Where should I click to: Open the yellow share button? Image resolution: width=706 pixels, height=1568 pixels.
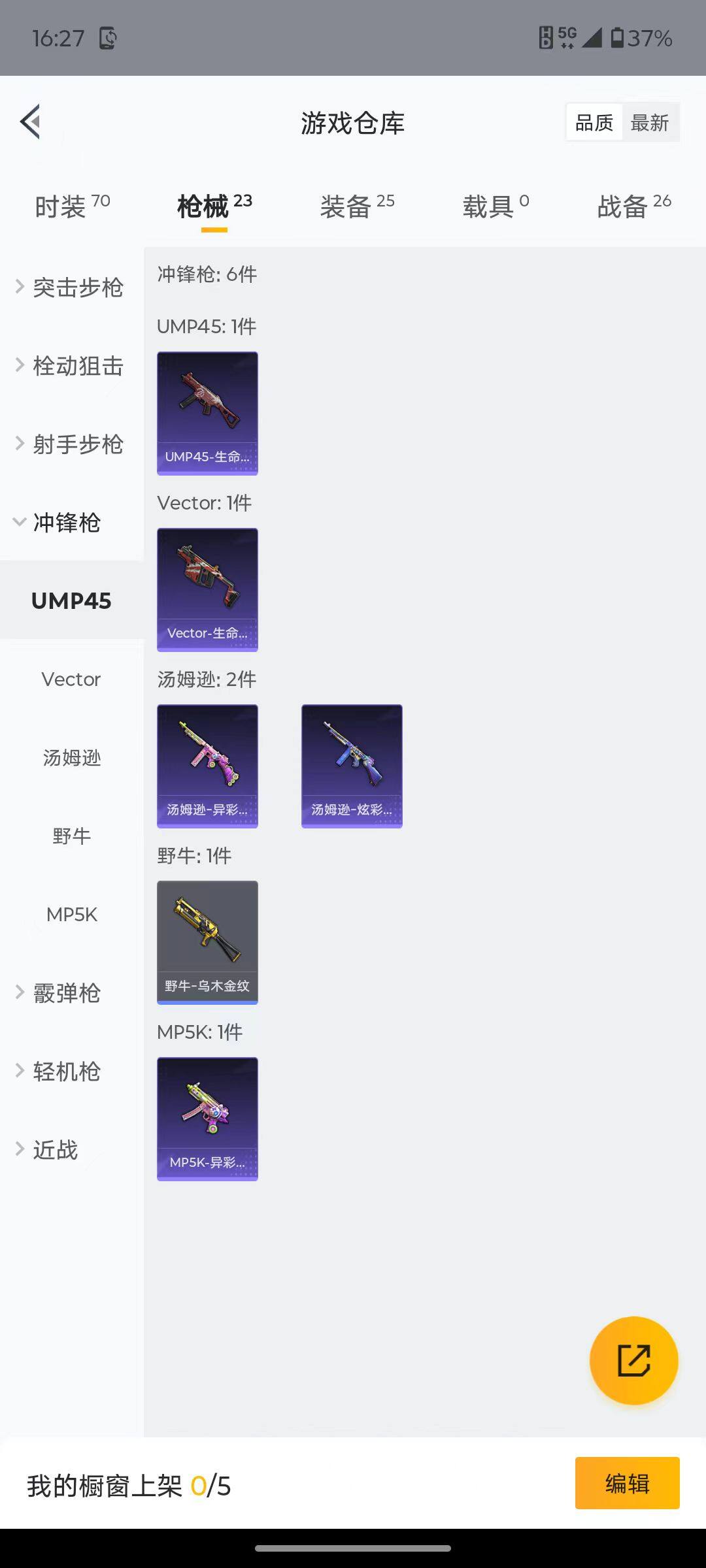coord(635,1359)
